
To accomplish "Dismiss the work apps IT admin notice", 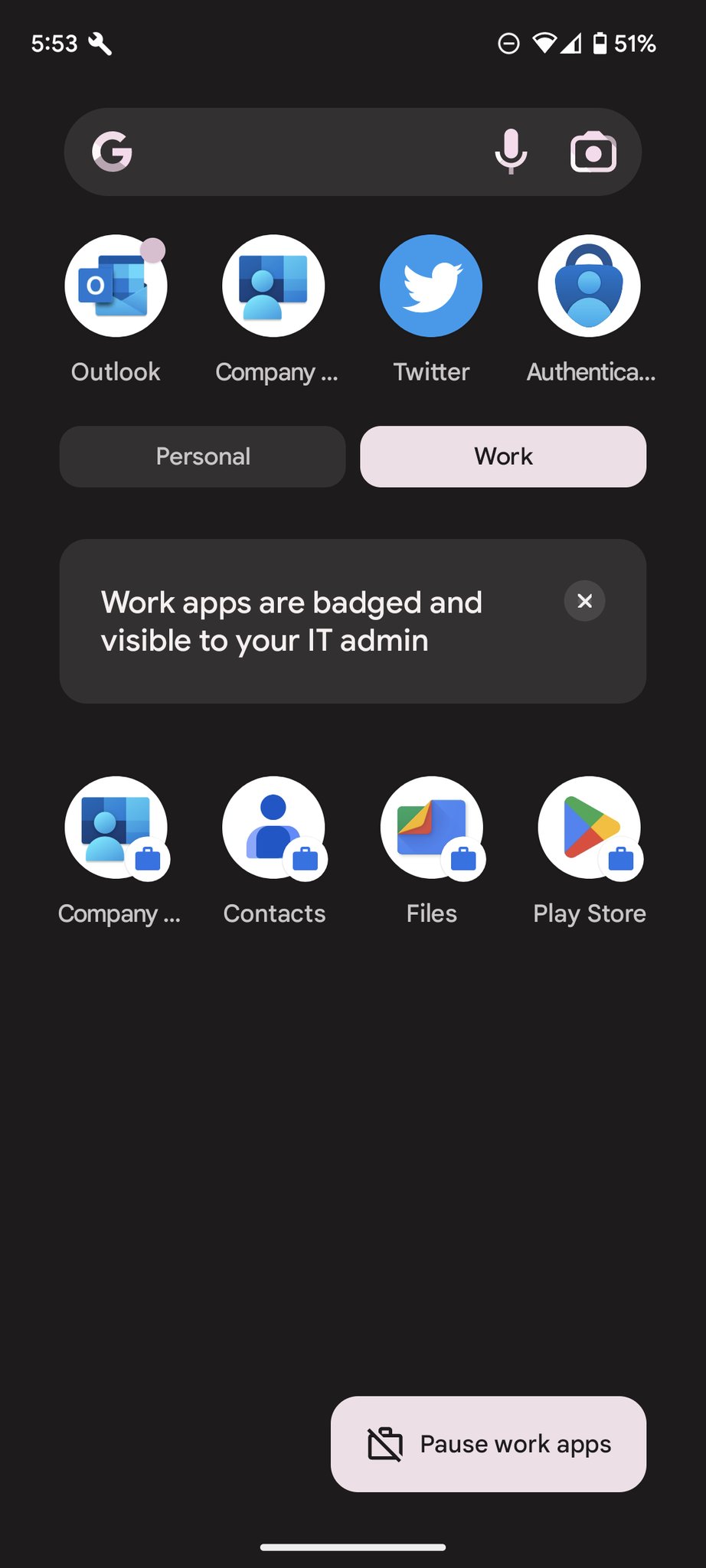I will tap(585, 601).
